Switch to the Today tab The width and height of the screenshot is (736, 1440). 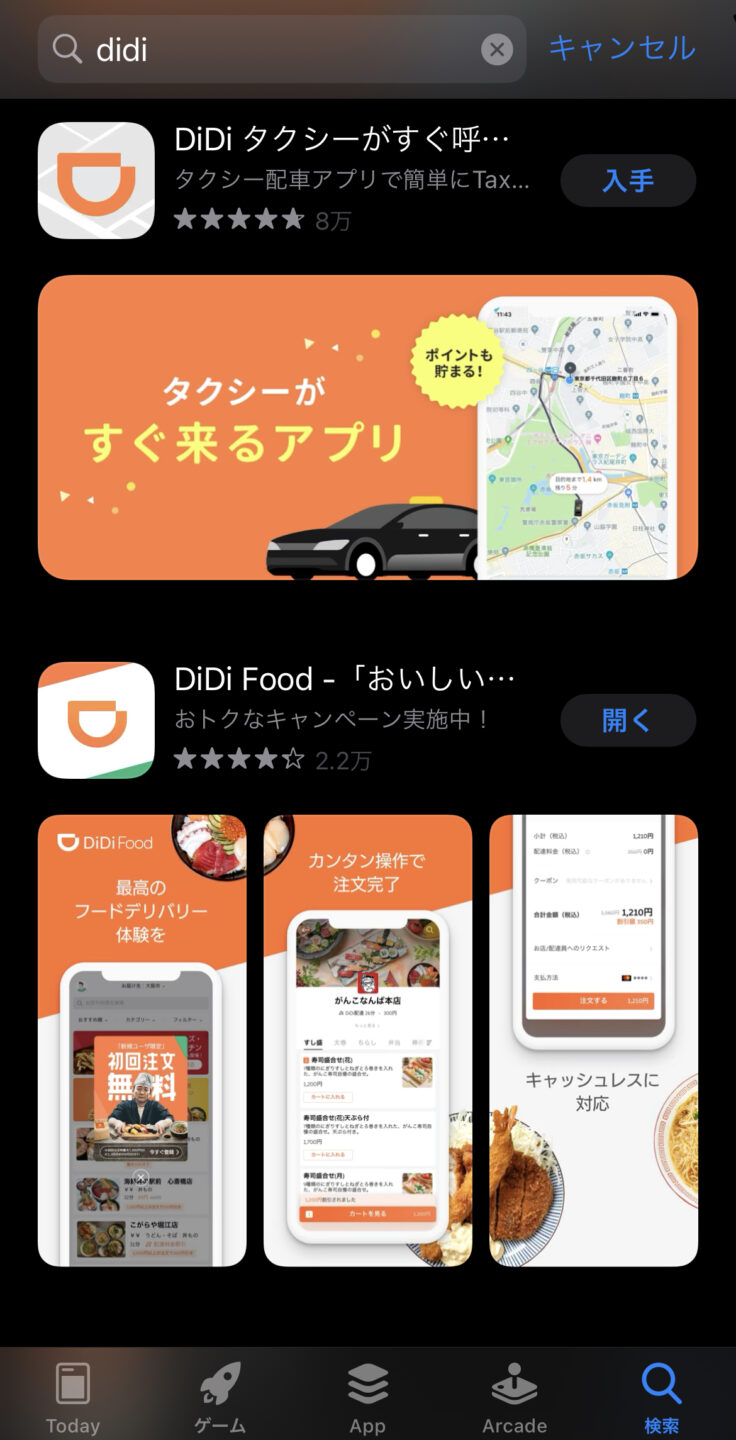[x=73, y=1397]
